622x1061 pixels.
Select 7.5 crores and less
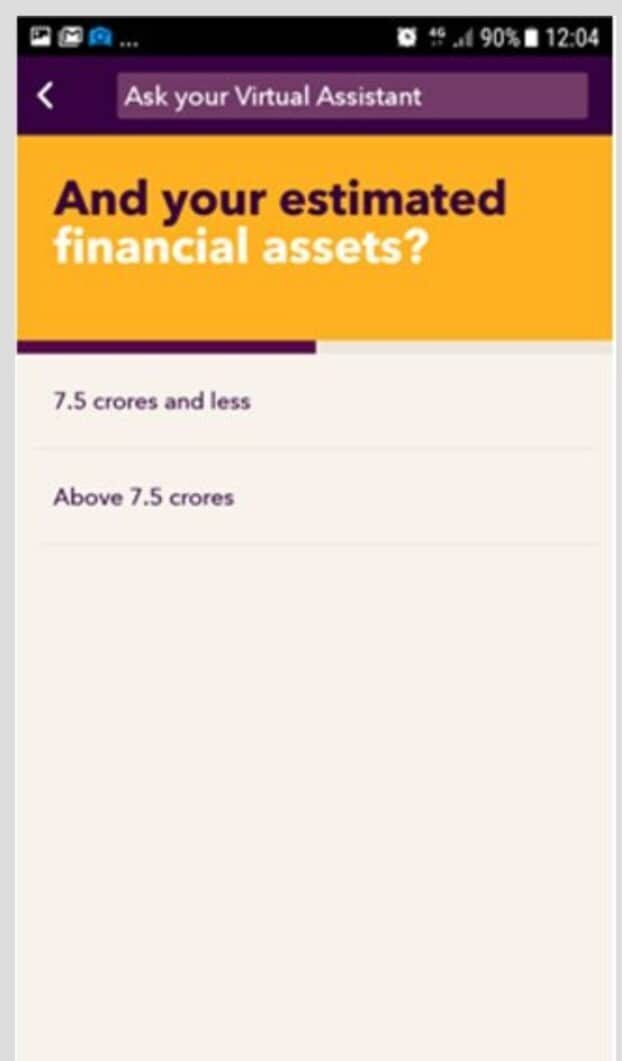pyautogui.click(x=152, y=402)
